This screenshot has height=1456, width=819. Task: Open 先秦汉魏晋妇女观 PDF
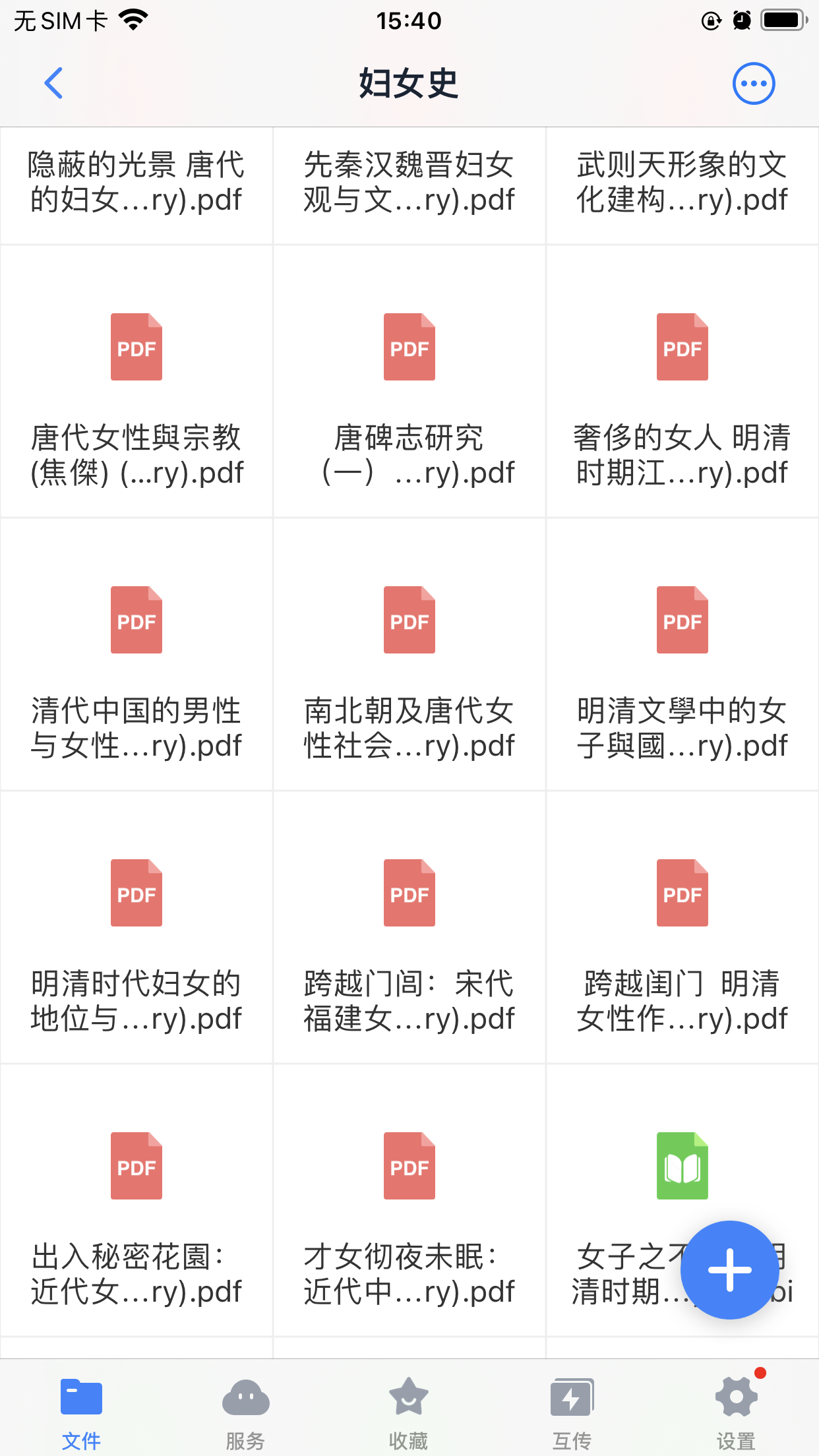409,183
